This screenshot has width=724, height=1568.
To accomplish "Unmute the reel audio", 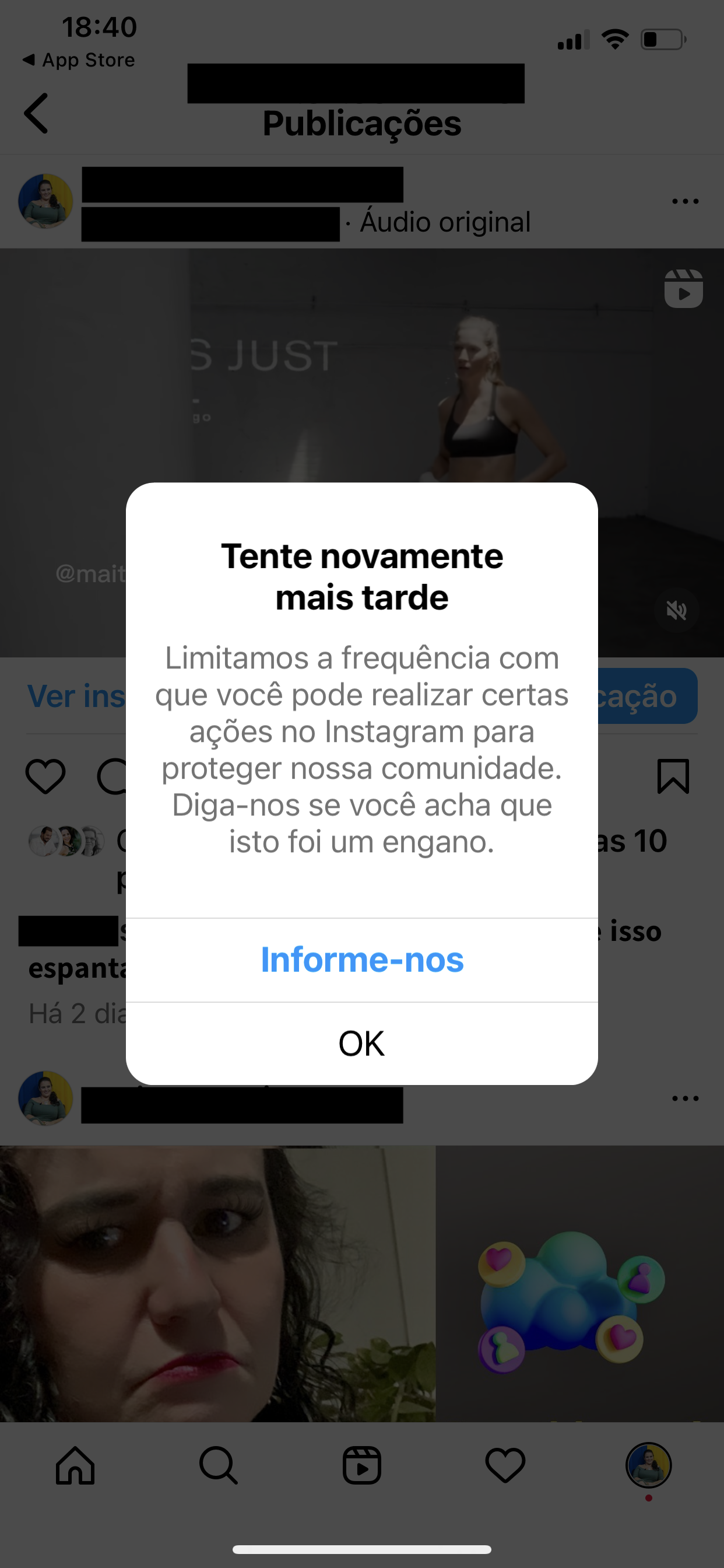I will coord(676,610).
